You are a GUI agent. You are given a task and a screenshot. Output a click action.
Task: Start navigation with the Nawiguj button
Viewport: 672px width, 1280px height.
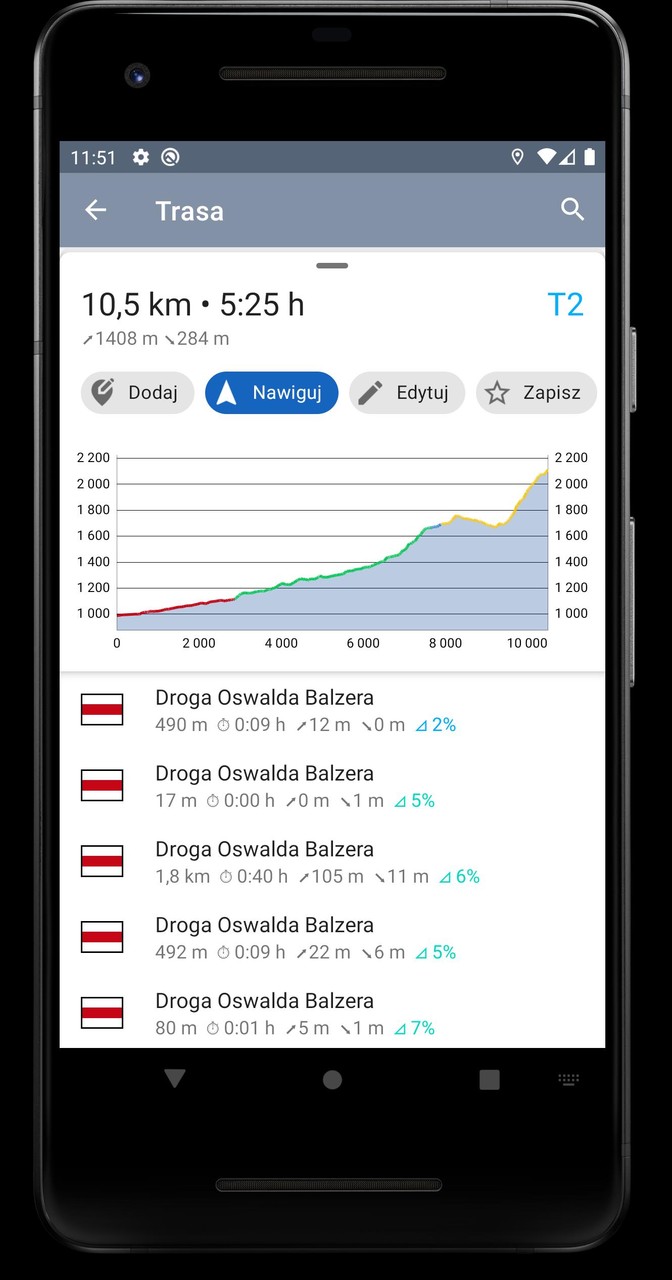click(x=272, y=393)
